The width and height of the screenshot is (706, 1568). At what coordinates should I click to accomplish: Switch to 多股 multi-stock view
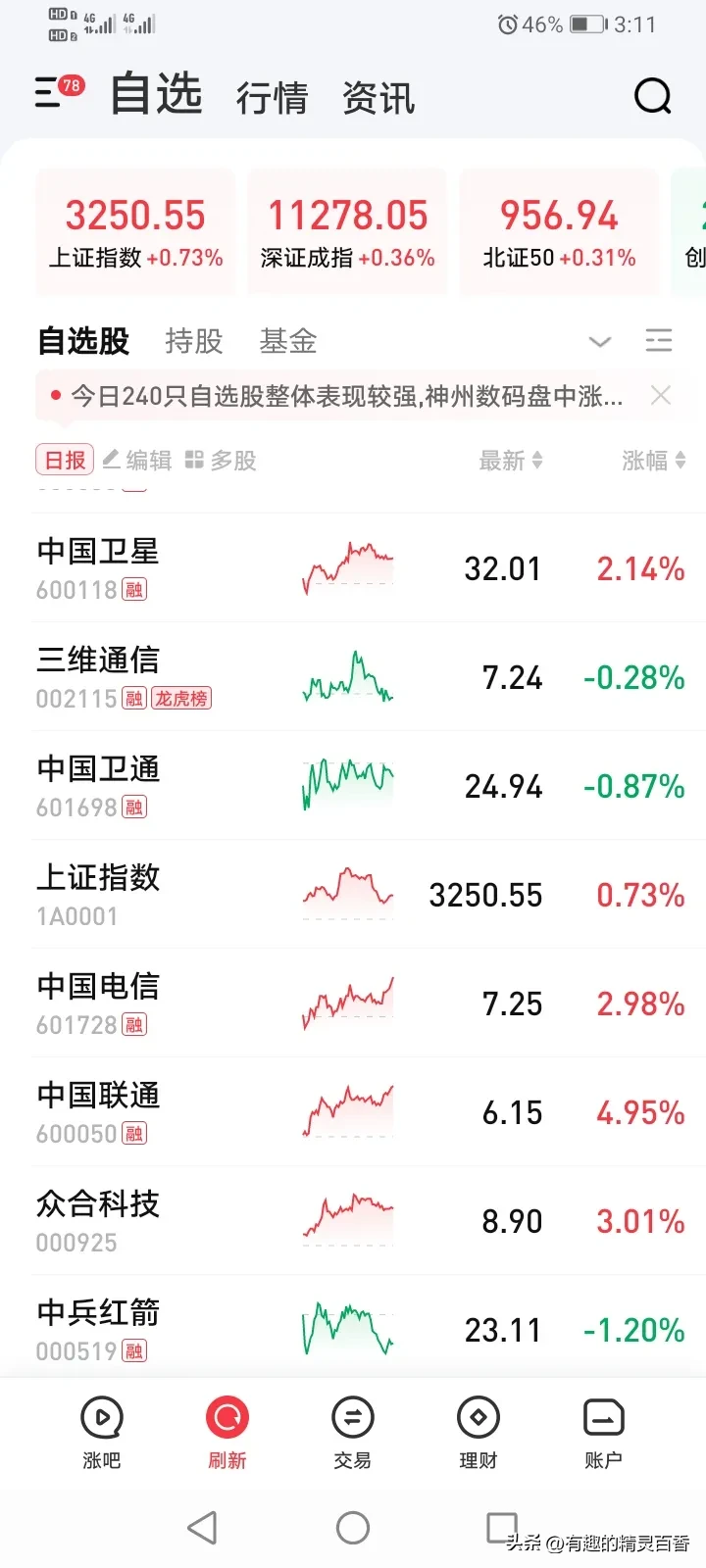[x=221, y=461]
